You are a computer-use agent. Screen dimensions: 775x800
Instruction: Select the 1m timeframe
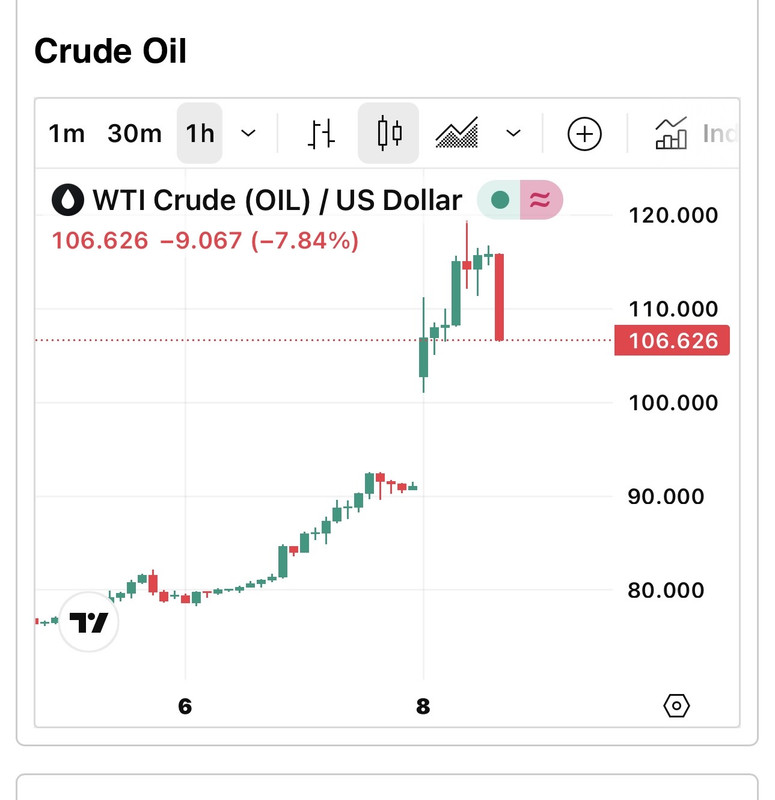67,133
